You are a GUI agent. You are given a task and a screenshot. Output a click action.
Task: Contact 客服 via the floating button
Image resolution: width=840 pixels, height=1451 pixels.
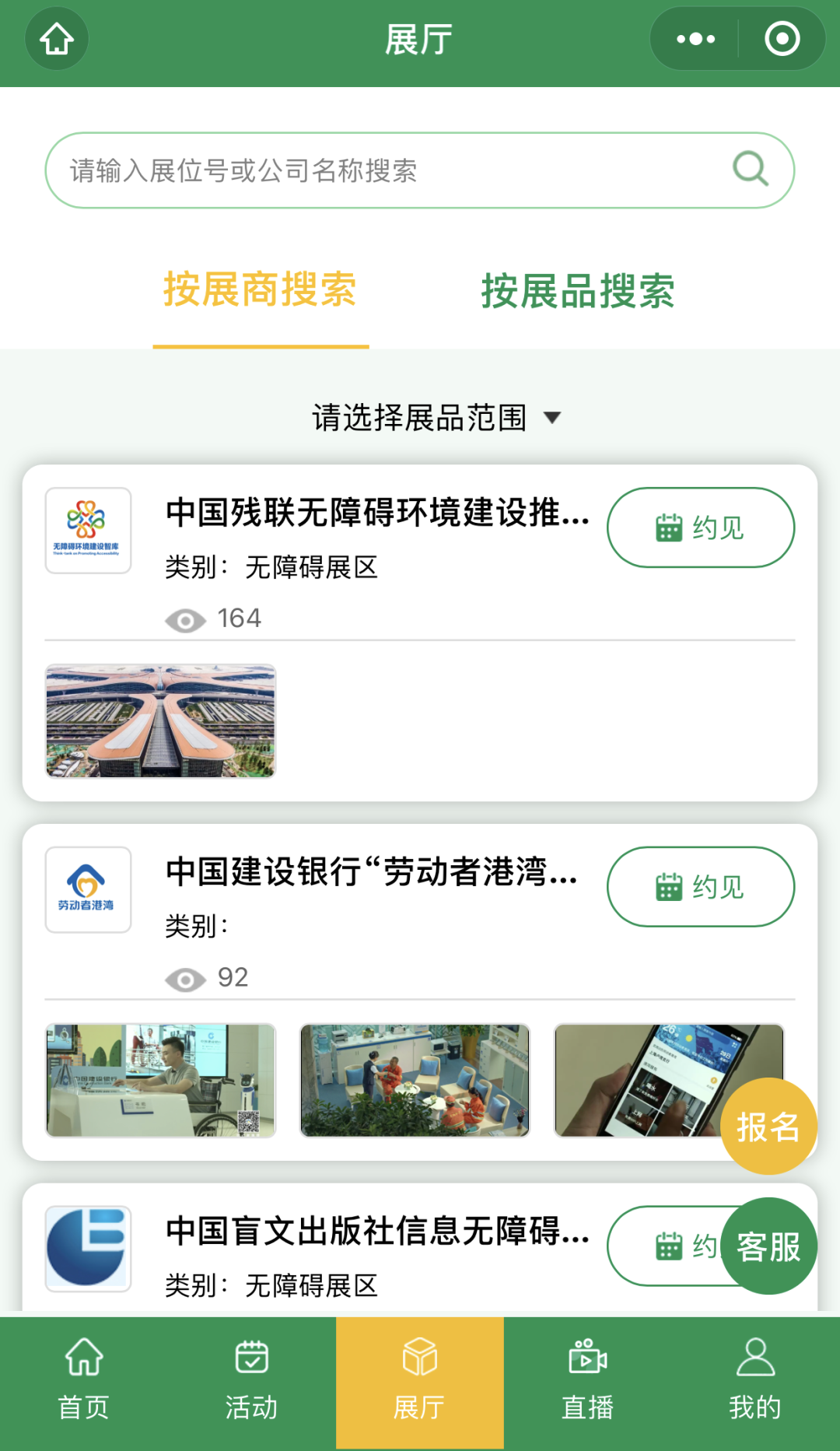[768, 1246]
